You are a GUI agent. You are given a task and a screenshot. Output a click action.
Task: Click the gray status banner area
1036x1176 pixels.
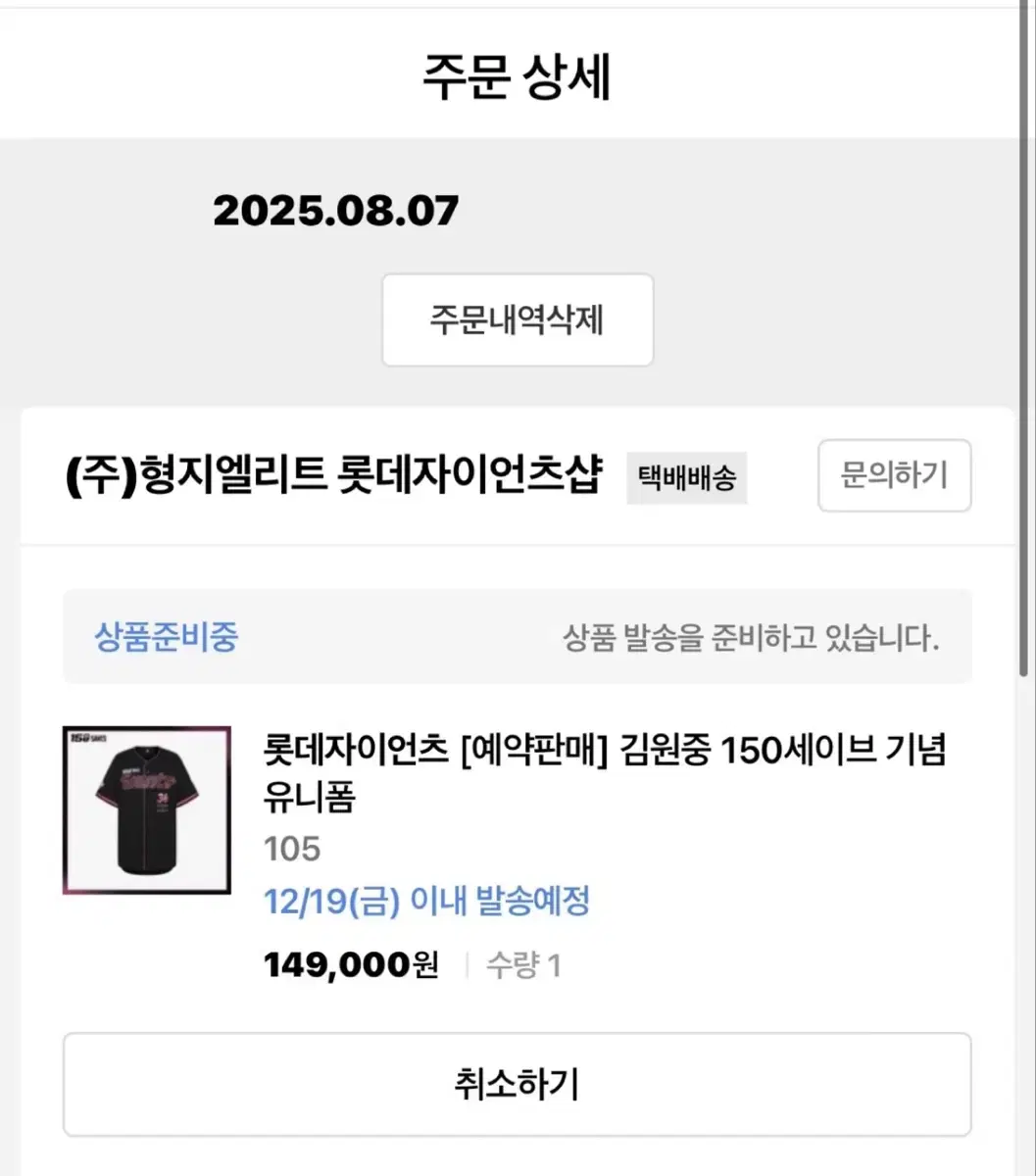[x=518, y=636]
